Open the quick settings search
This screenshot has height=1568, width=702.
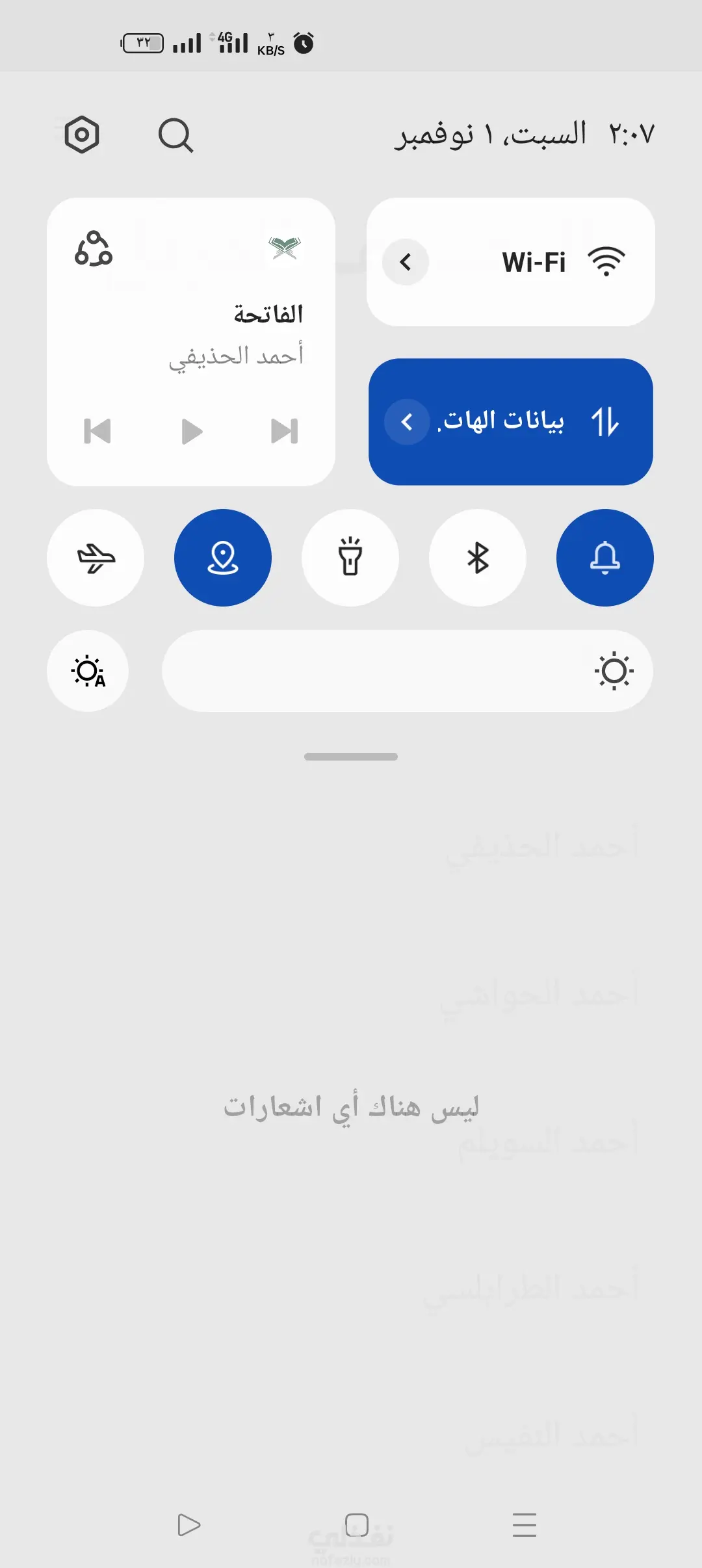pos(175,135)
